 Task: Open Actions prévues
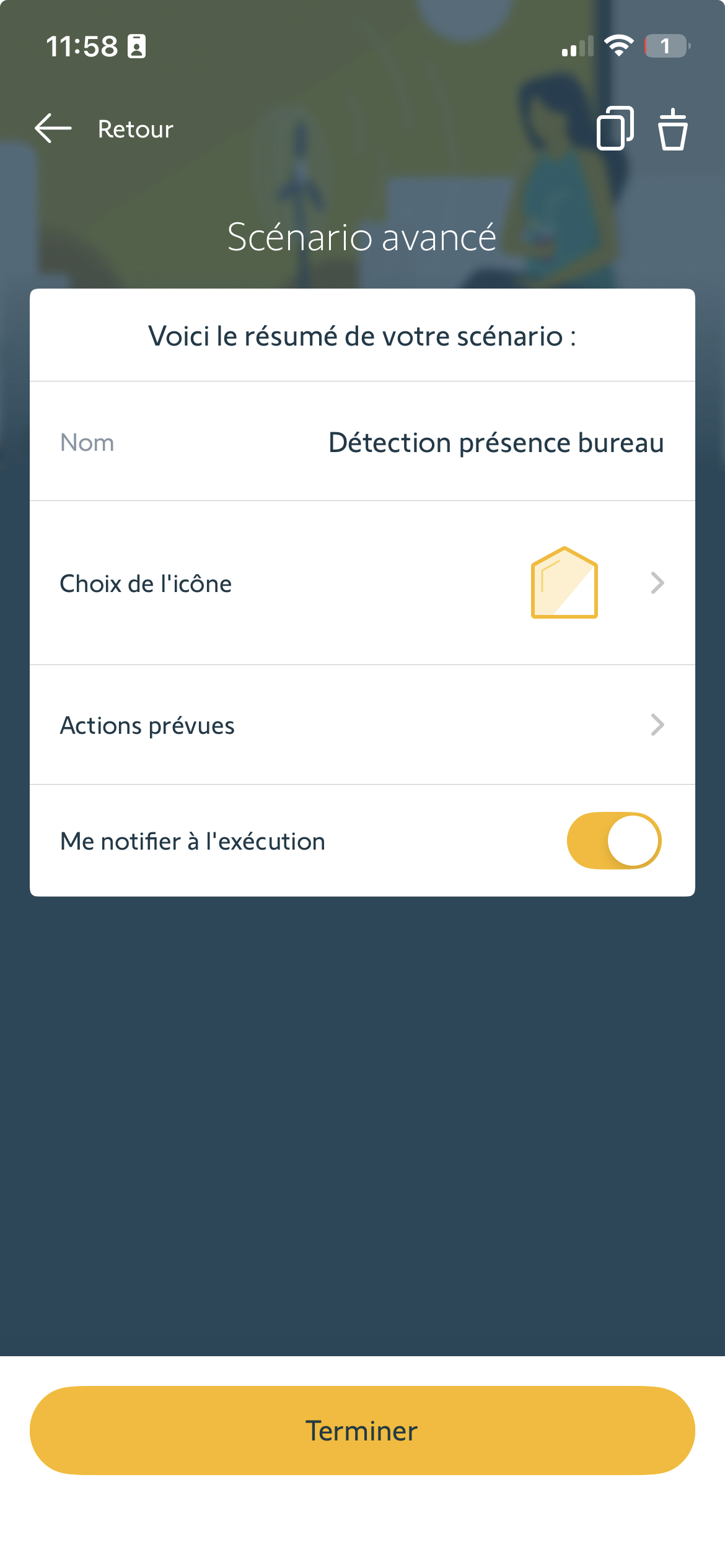point(362,725)
